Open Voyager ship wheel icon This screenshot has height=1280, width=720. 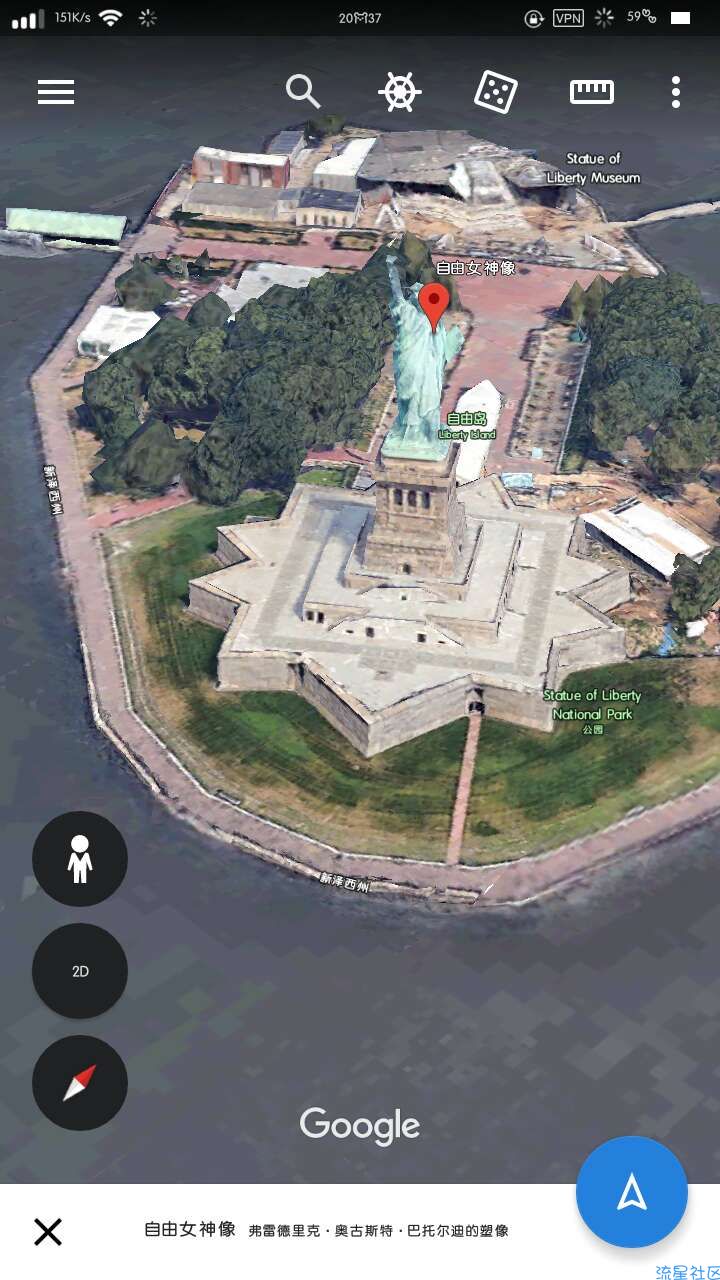point(399,92)
